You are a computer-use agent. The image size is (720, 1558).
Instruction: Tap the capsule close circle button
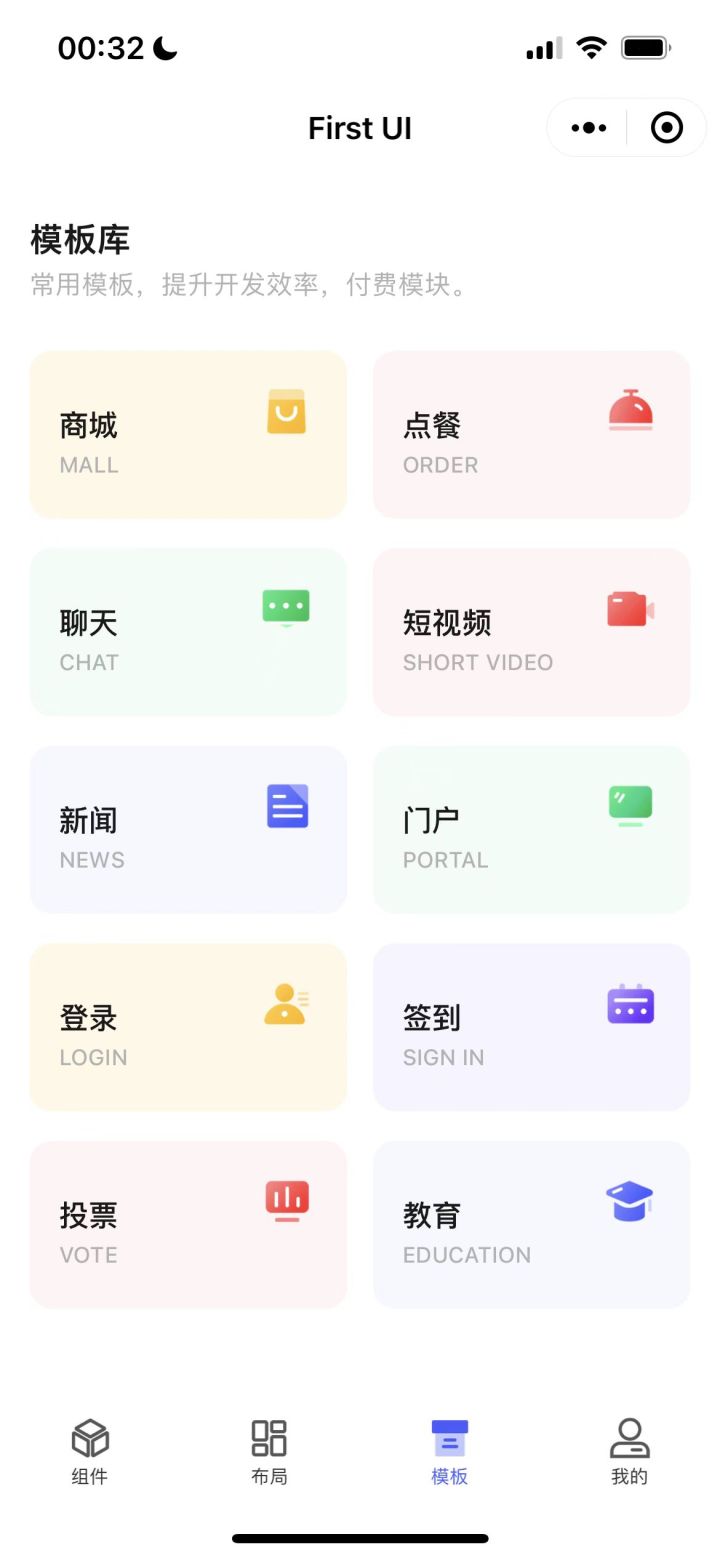click(666, 127)
